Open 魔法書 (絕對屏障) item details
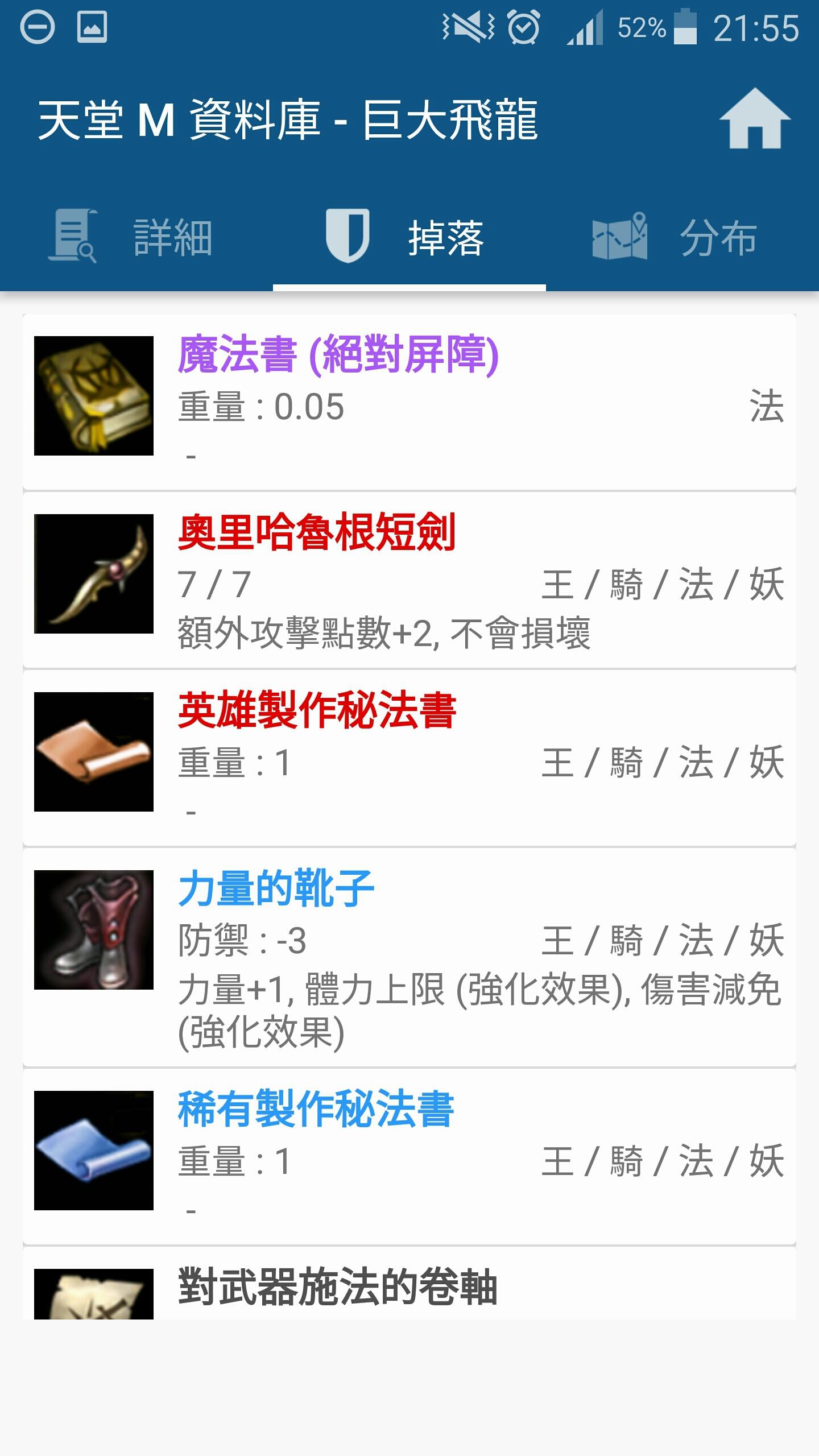Screen dimensions: 819x1456 click(409, 402)
